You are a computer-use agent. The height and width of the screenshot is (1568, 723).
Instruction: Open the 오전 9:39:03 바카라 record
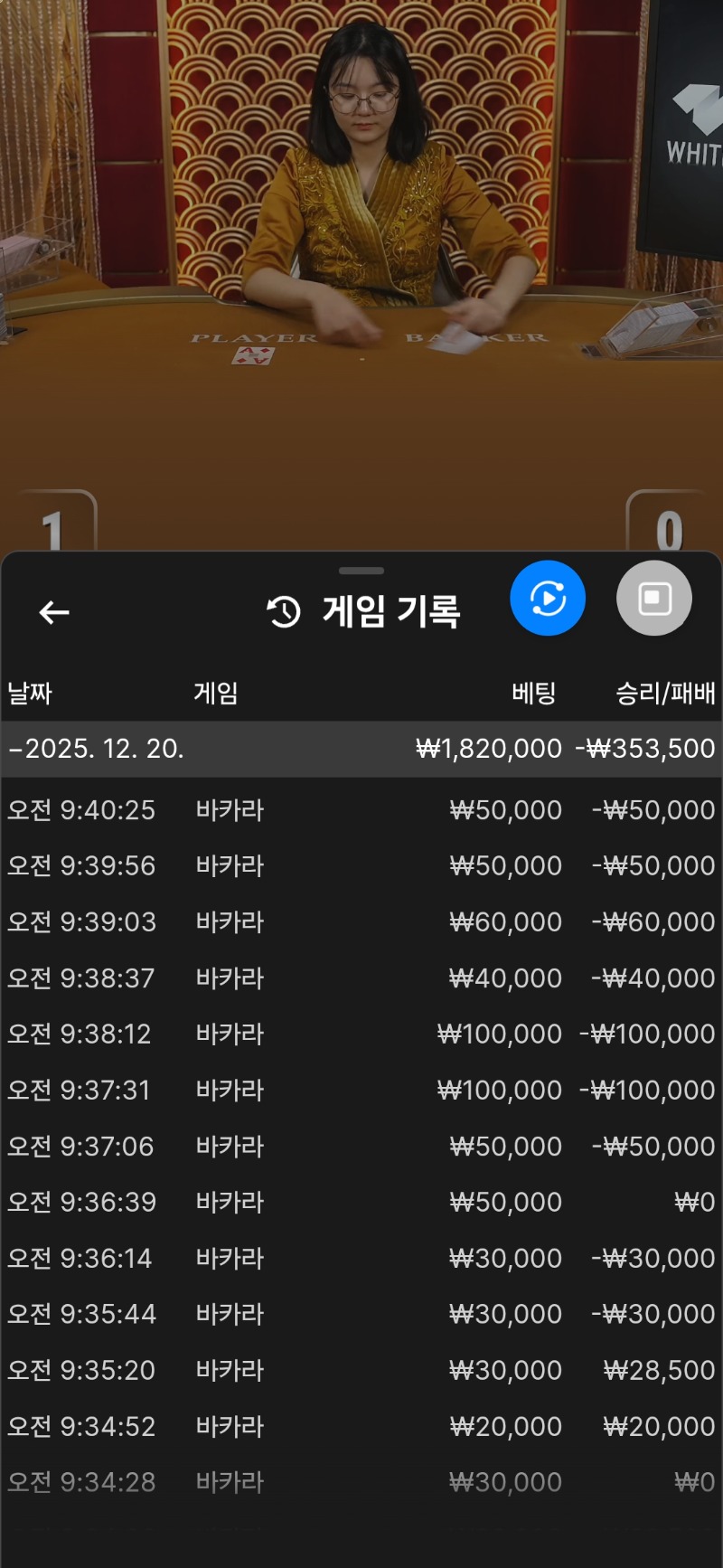tap(361, 922)
